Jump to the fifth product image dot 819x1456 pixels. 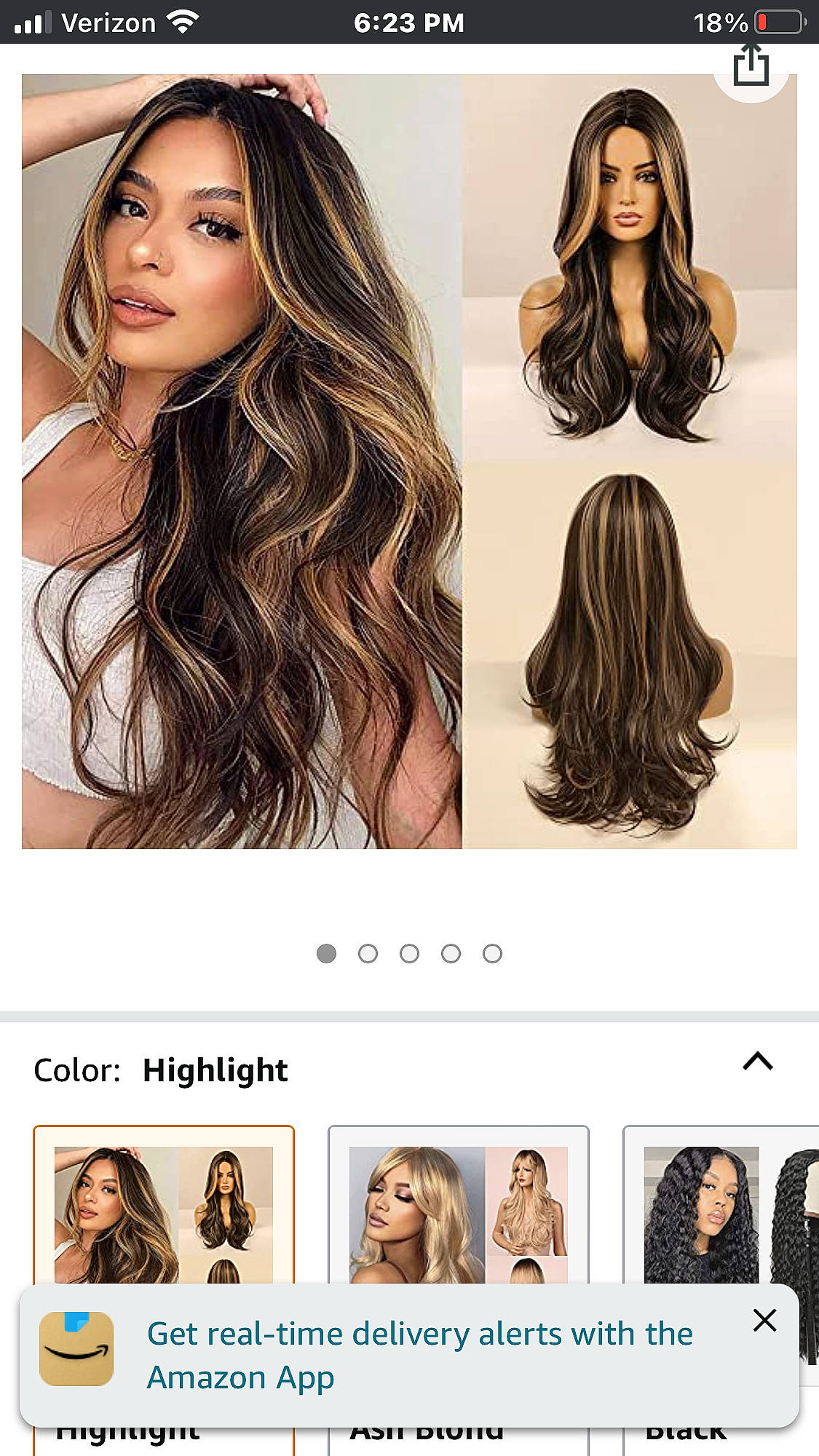(492, 953)
